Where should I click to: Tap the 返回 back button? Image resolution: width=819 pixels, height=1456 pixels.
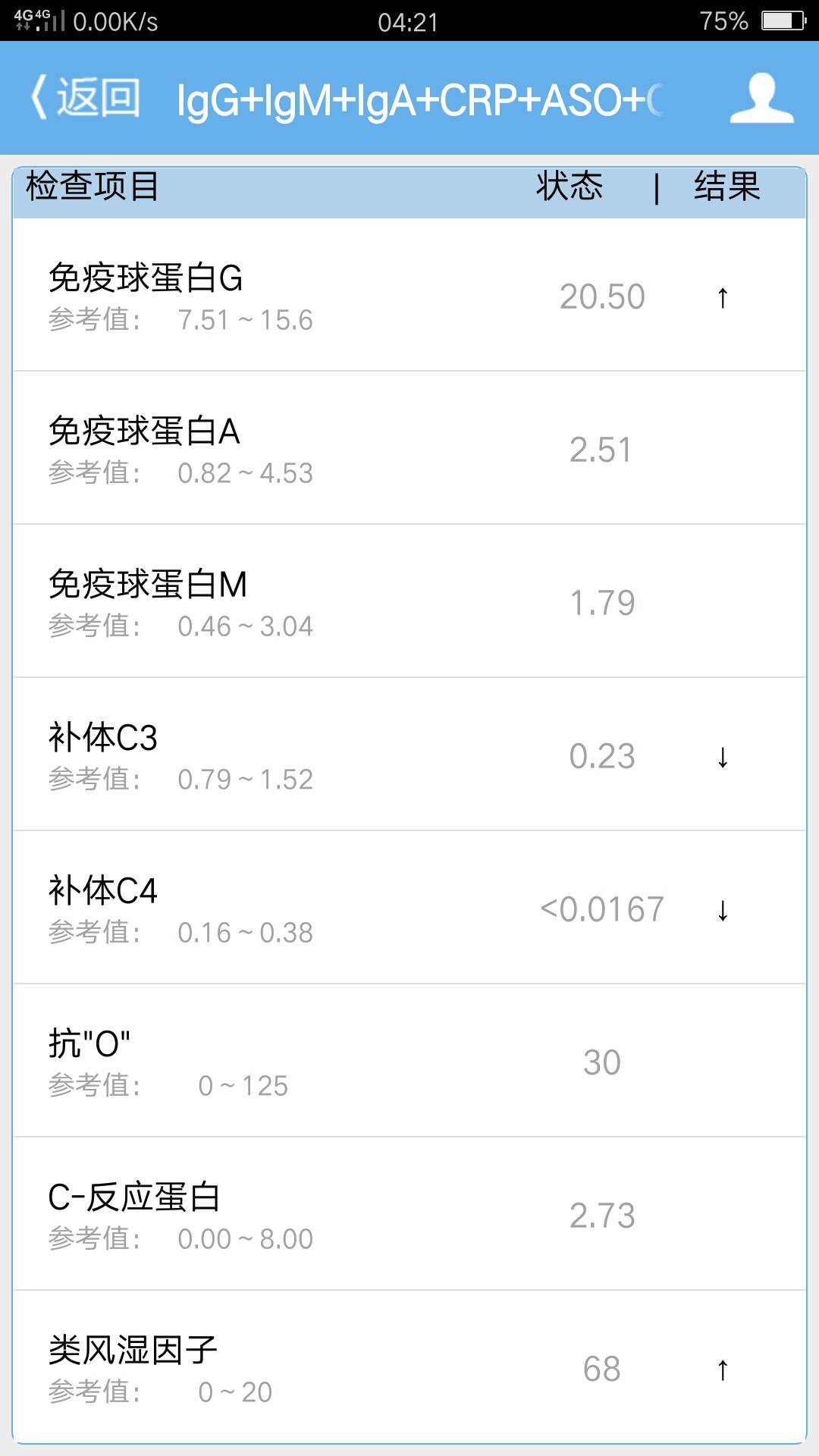pyautogui.click(x=86, y=99)
